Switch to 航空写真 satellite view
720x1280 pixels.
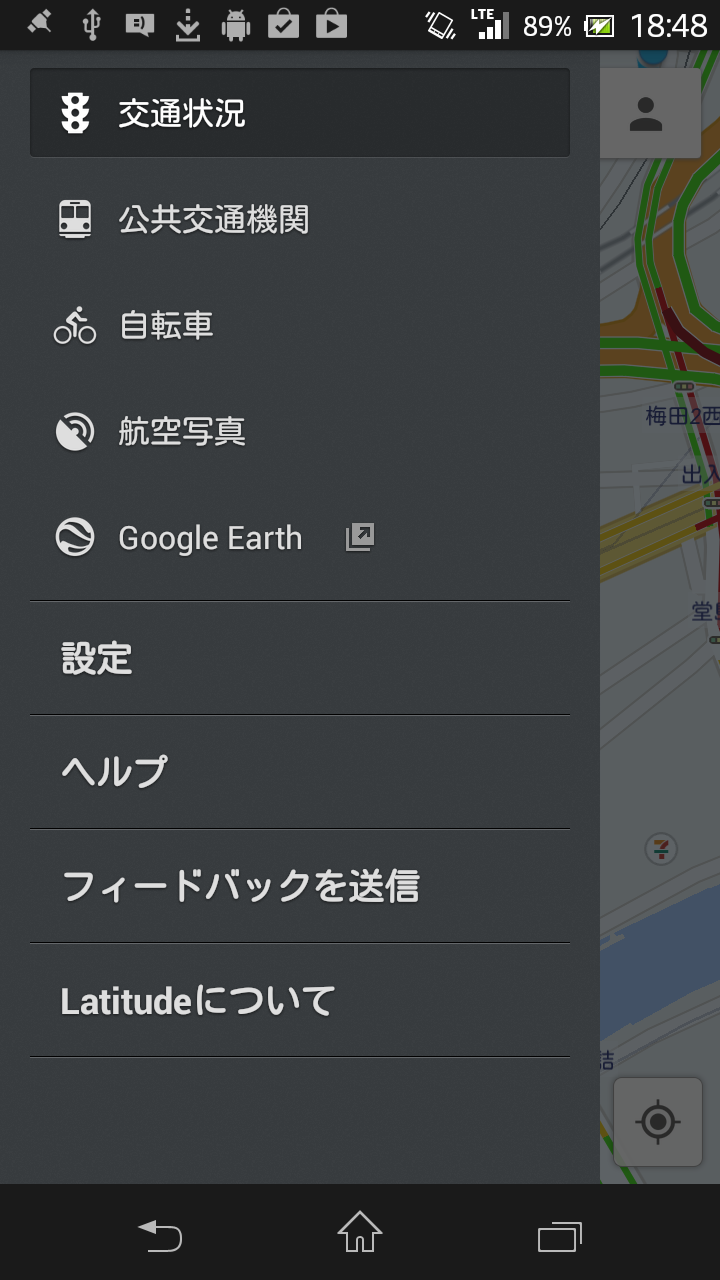pyautogui.click(x=300, y=431)
